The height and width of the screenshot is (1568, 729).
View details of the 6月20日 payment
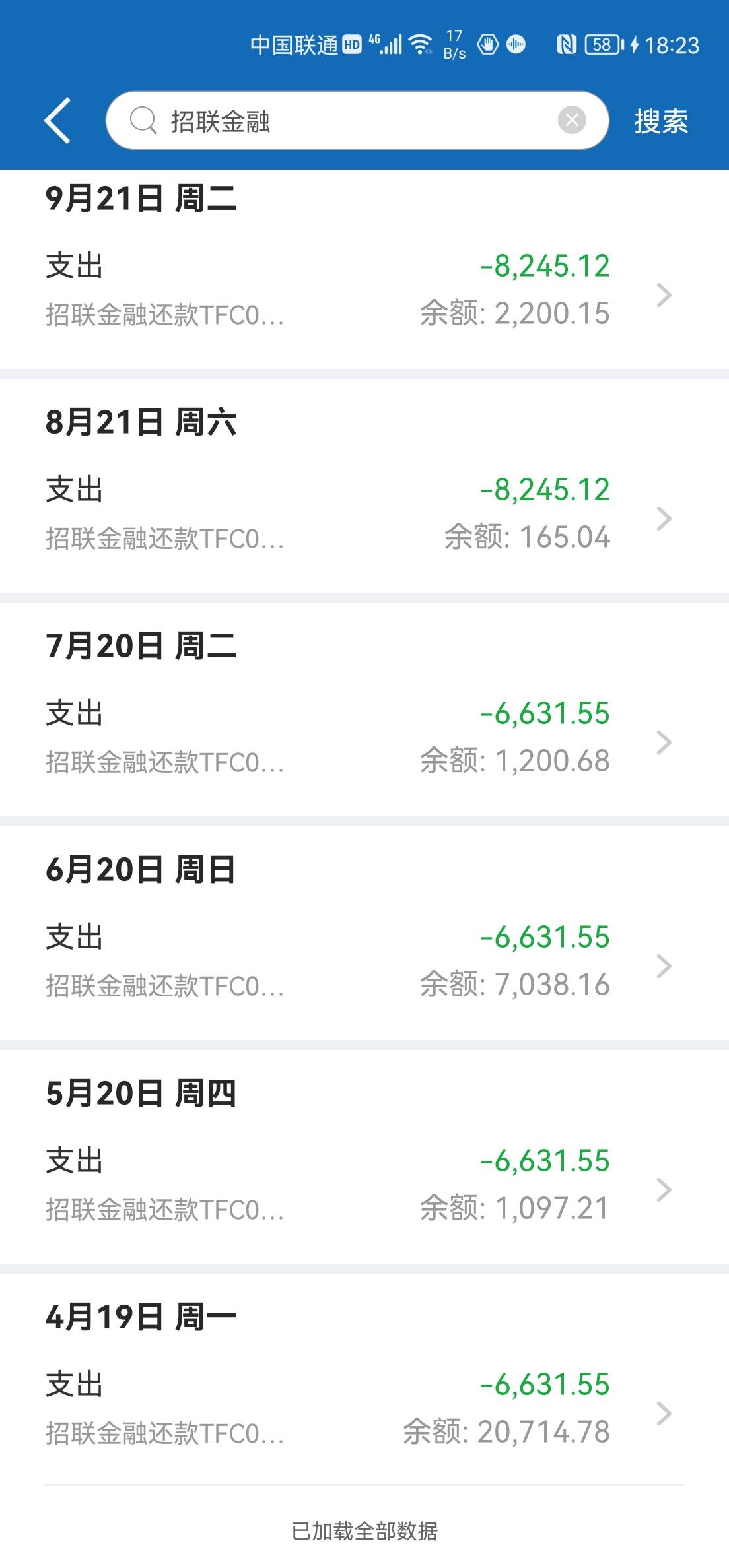tap(364, 962)
